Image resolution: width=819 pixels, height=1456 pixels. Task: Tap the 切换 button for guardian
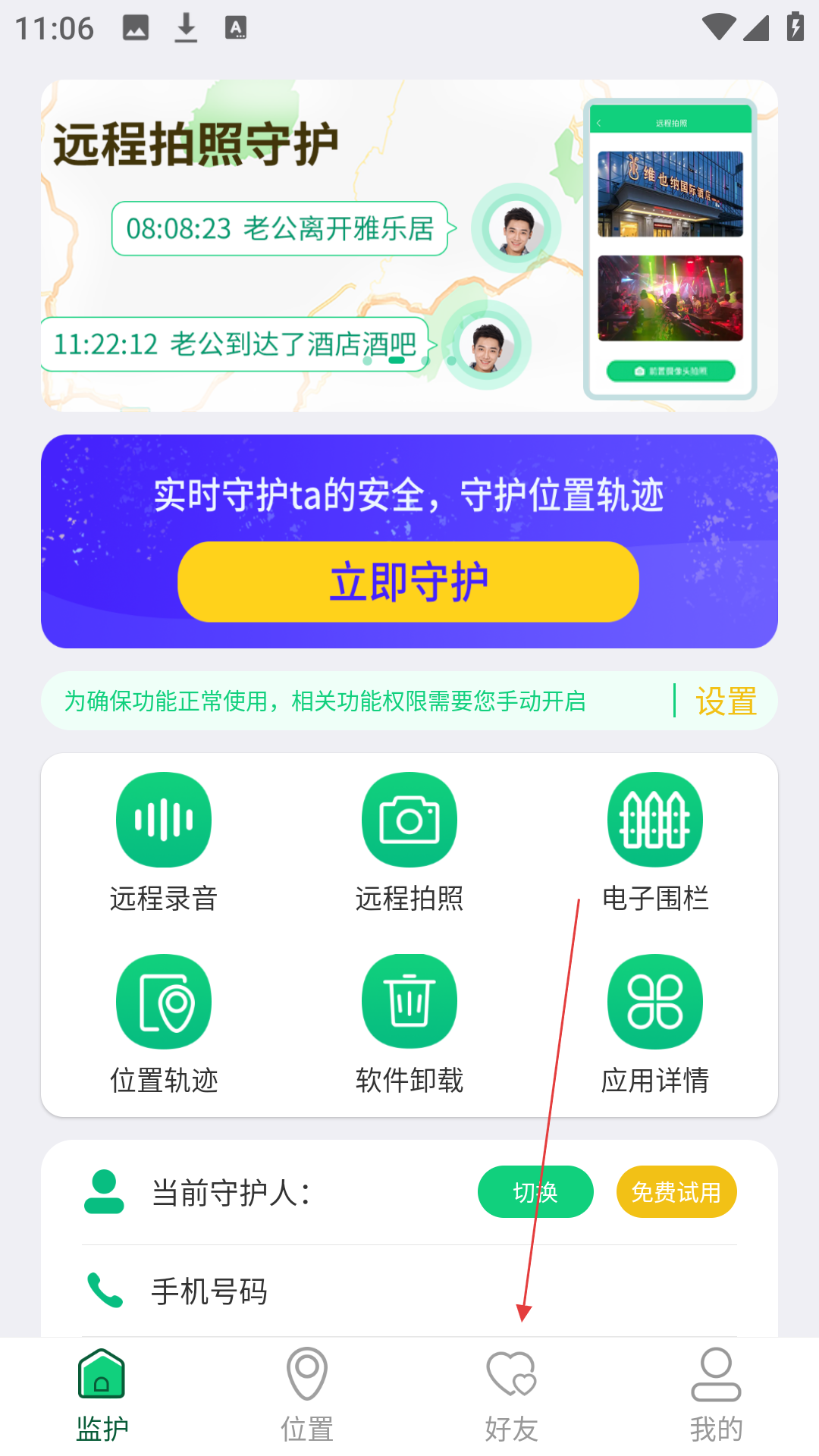pos(535,1192)
